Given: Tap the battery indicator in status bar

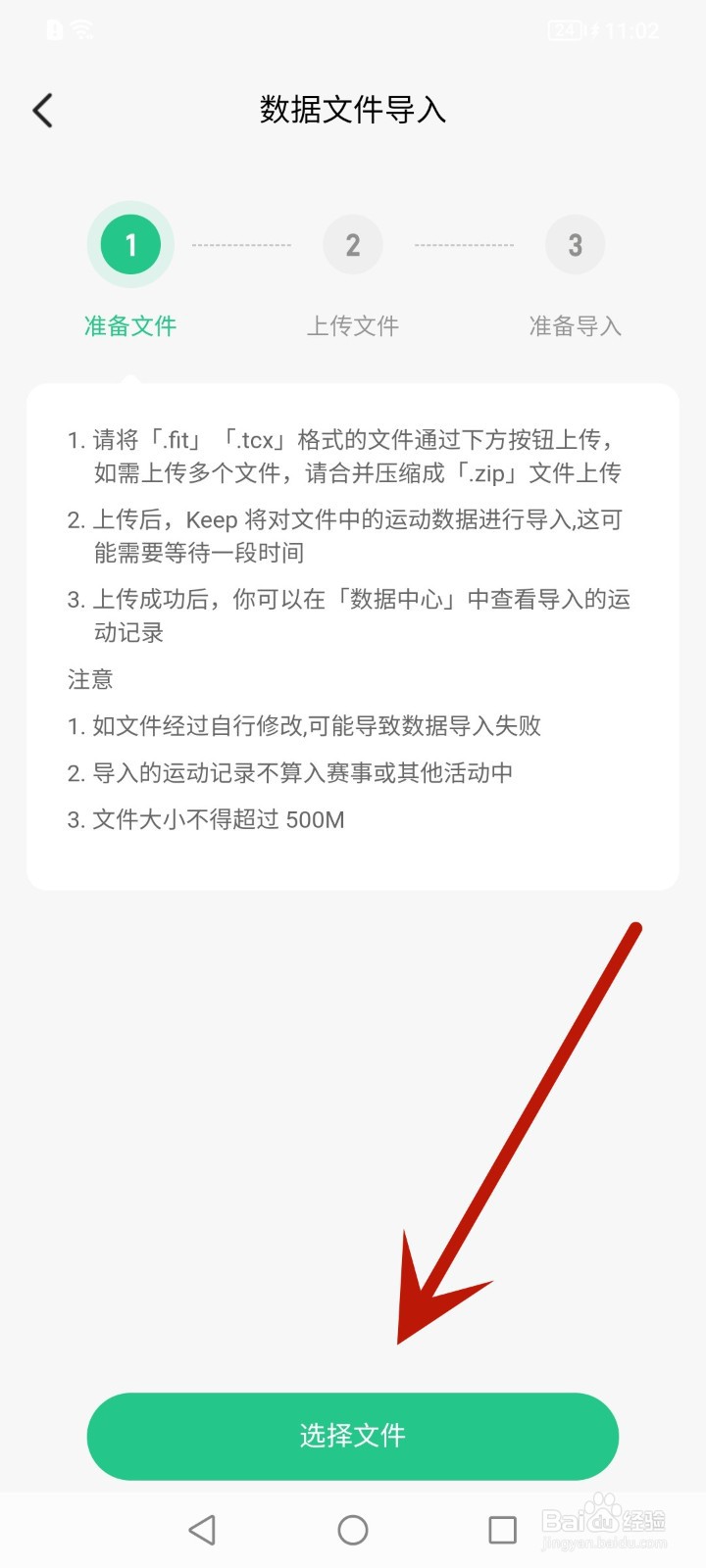Looking at the screenshot, I should 564,29.
